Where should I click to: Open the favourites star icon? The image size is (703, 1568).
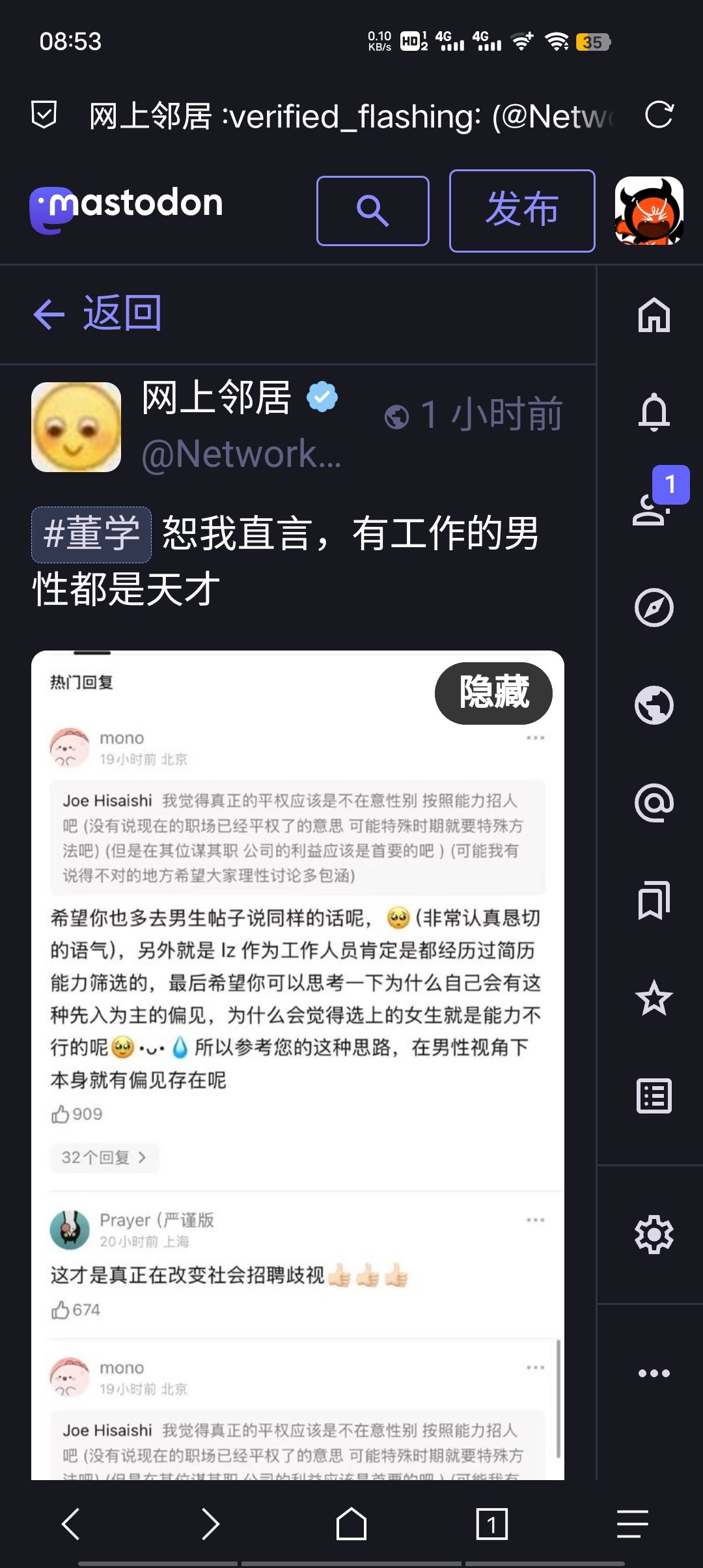tap(654, 998)
